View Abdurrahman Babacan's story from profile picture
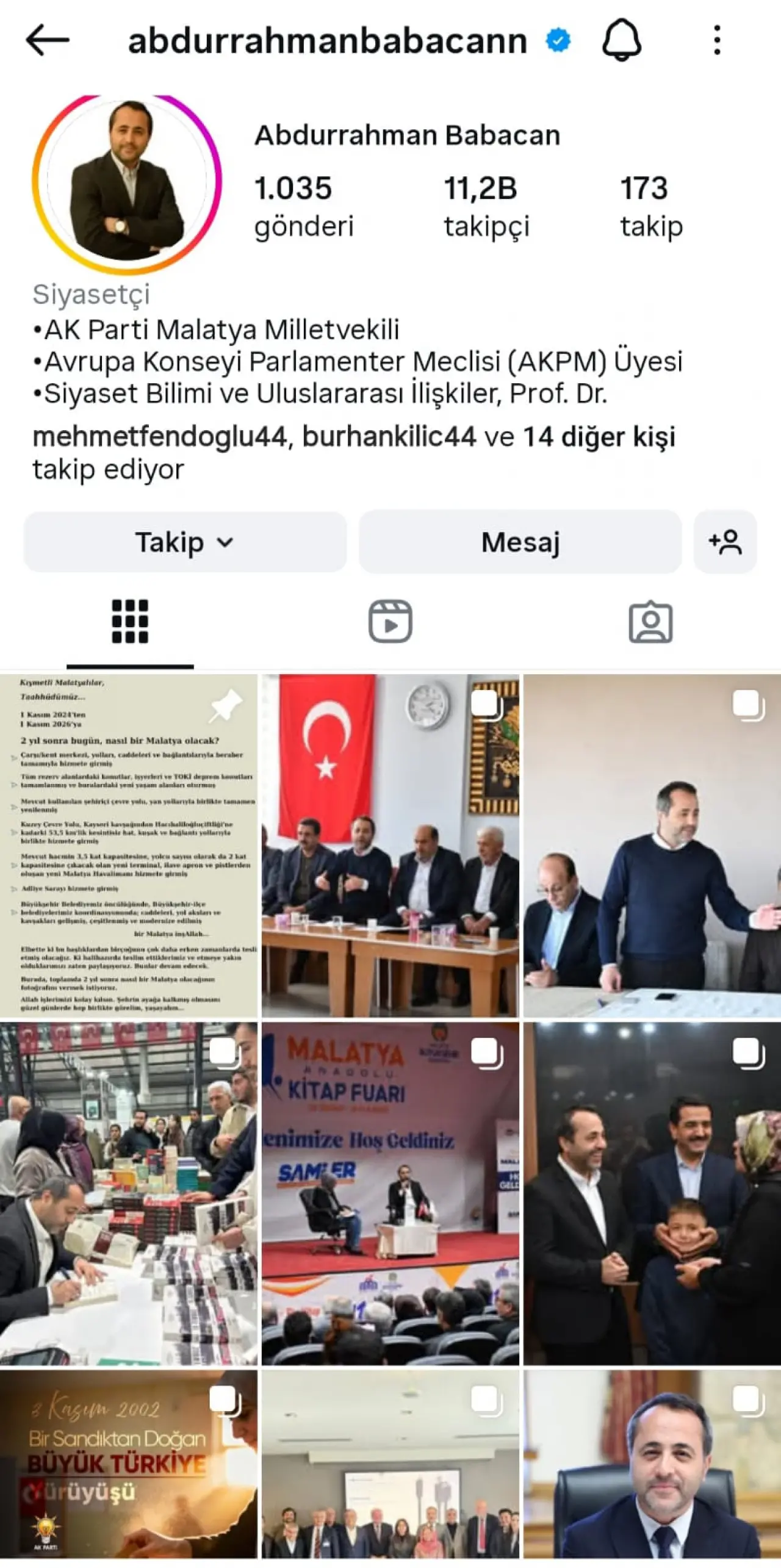Image resolution: width=781 pixels, height=1568 pixels. [x=127, y=182]
